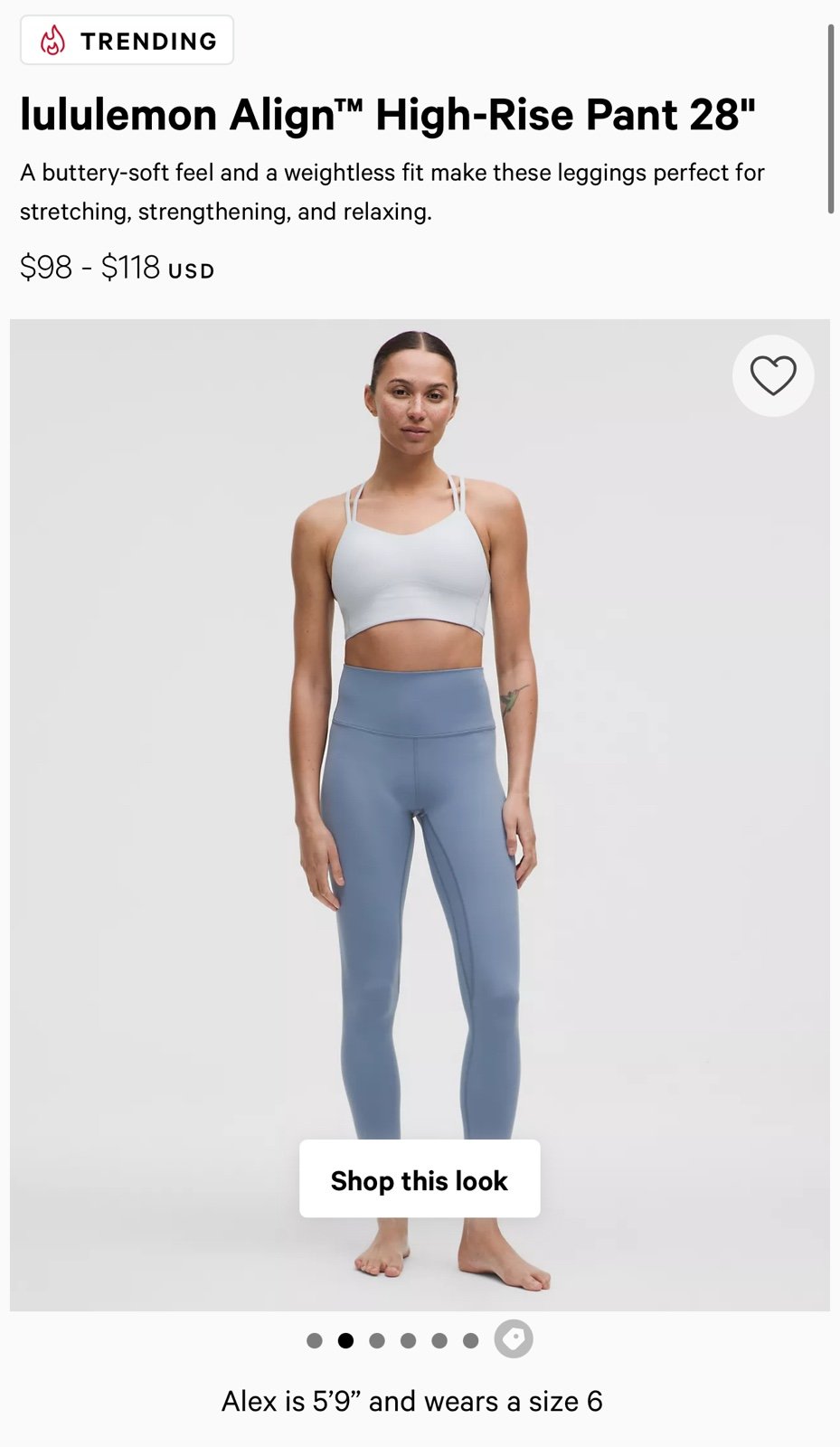Viewport: 840px width, 1447px height.
Task: Open the sixth carousel image dot
Action: pos(471,1340)
